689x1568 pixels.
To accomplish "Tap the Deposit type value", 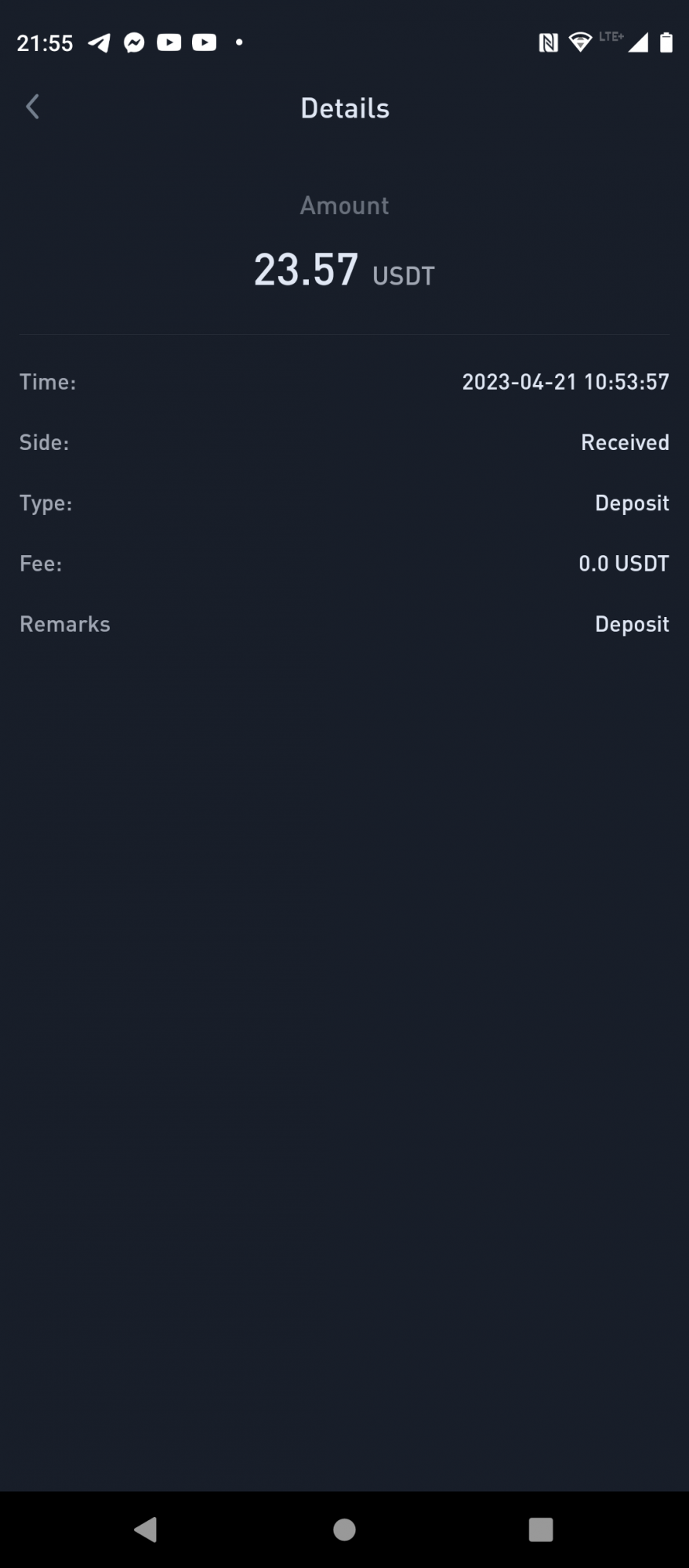I will click(x=632, y=503).
